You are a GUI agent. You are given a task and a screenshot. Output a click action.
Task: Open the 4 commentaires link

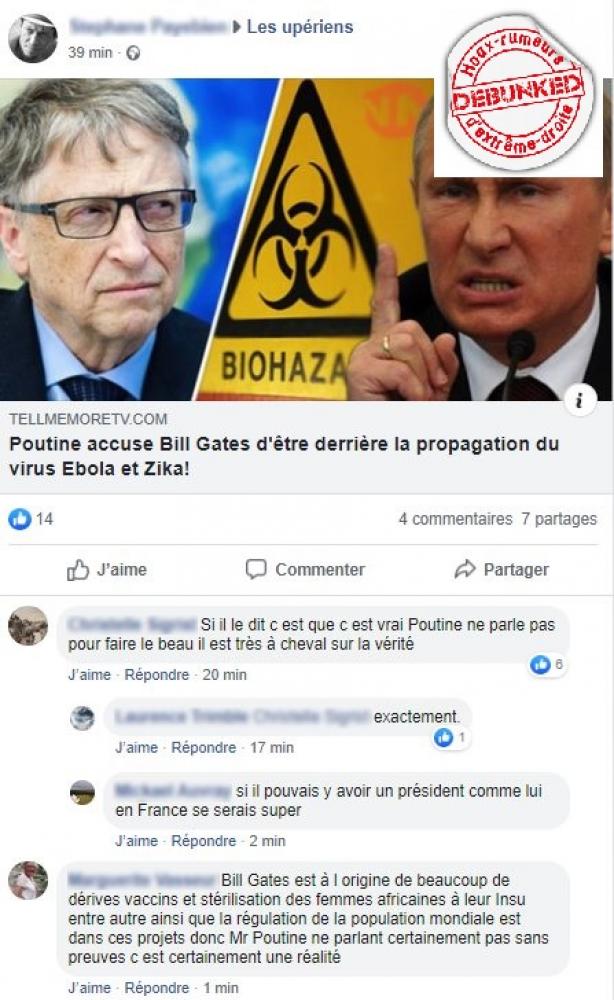[455, 519]
